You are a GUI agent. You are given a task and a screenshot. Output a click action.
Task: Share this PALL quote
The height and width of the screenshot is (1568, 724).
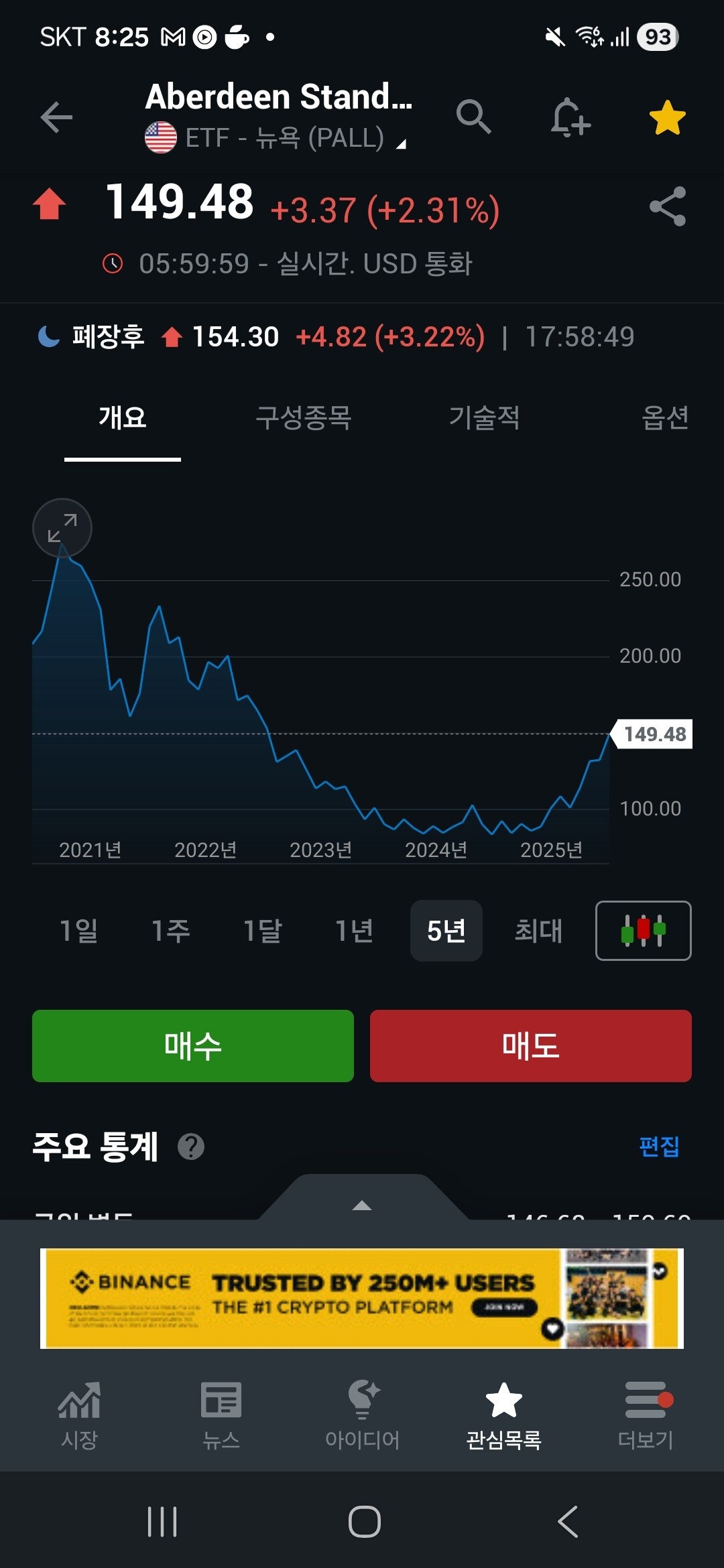pyautogui.click(x=668, y=206)
